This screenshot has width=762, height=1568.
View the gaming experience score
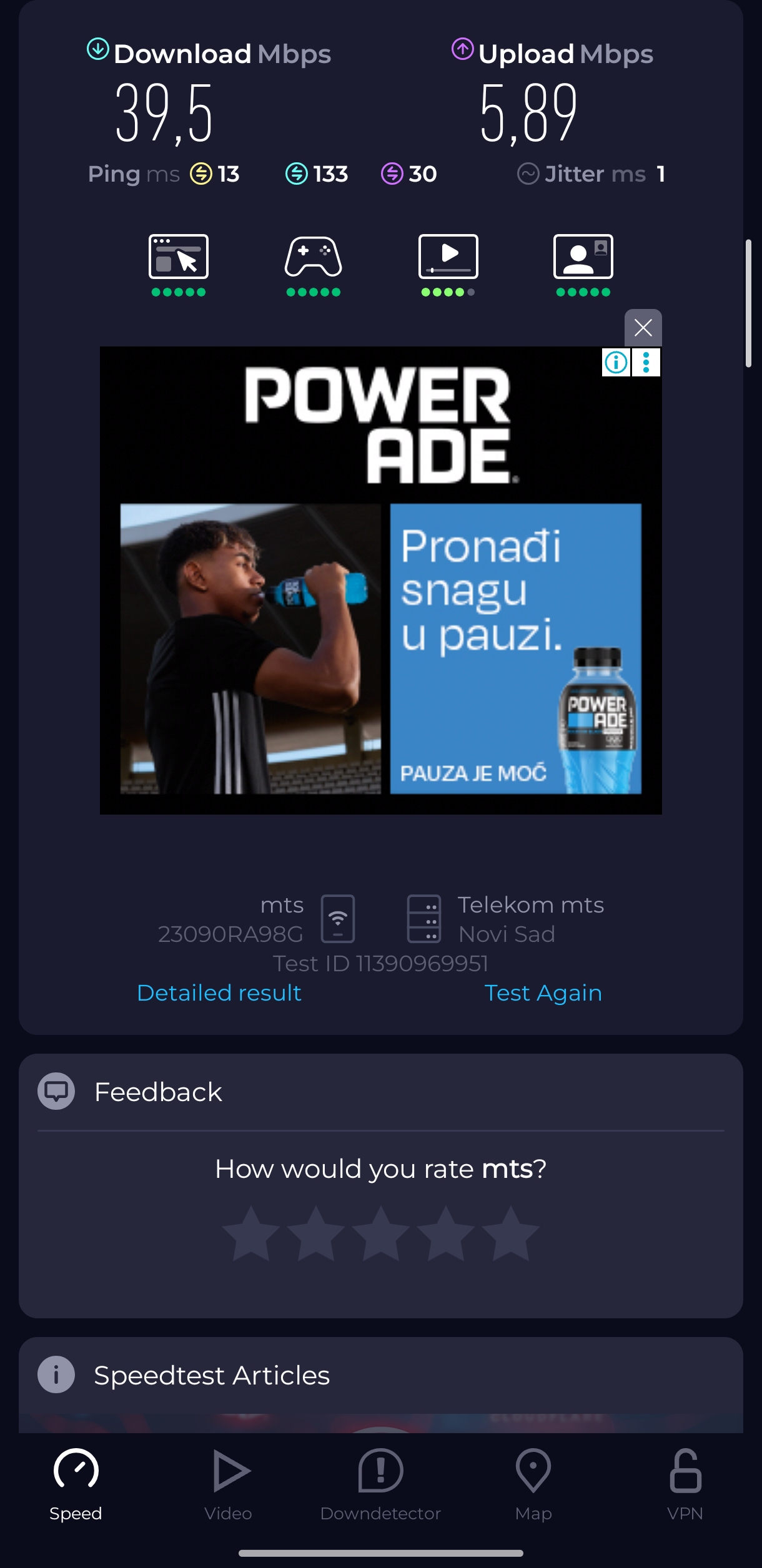pyautogui.click(x=314, y=265)
